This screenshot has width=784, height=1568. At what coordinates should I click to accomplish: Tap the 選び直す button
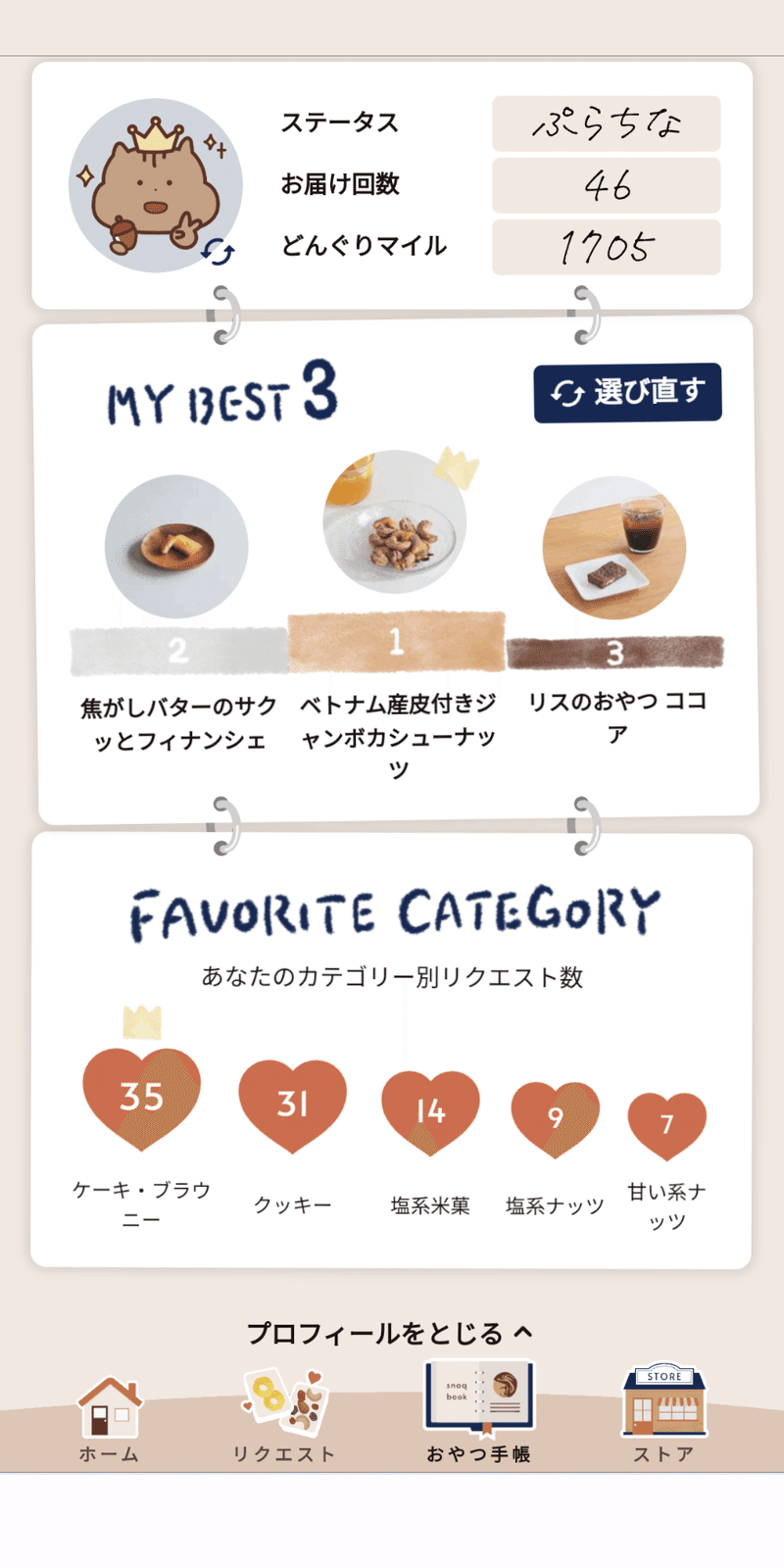627,393
